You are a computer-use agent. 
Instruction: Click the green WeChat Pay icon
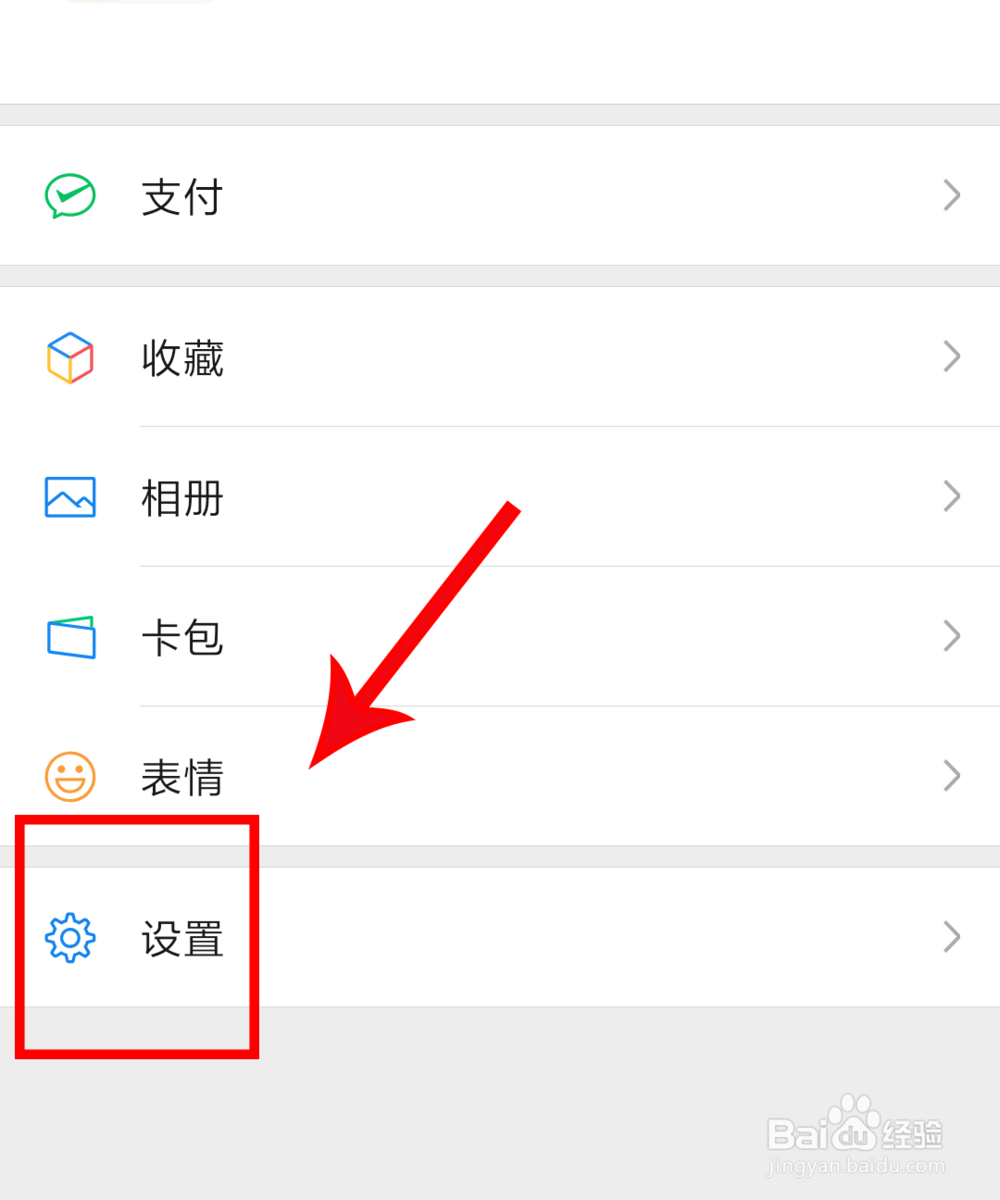[68, 194]
